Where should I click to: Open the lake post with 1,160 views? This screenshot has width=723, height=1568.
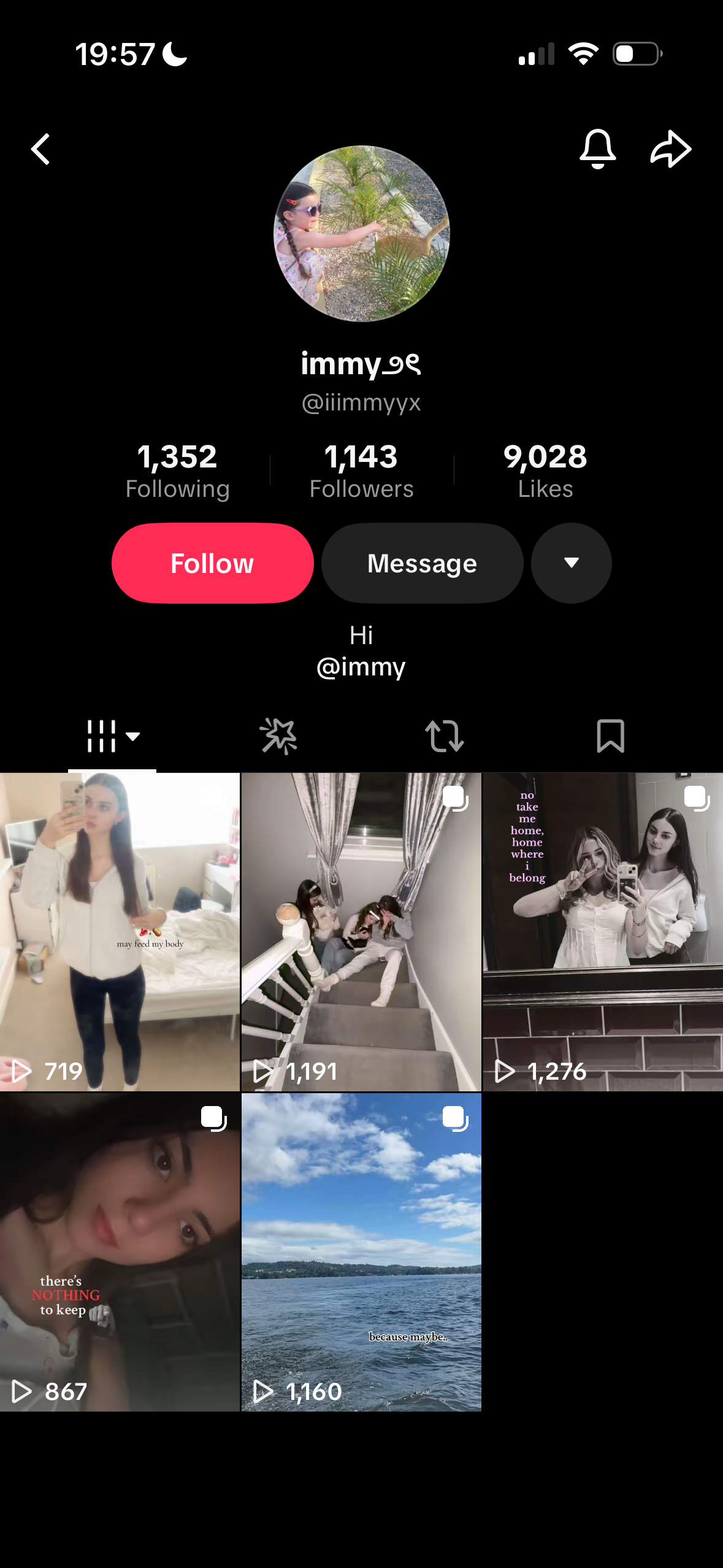click(361, 1252)
